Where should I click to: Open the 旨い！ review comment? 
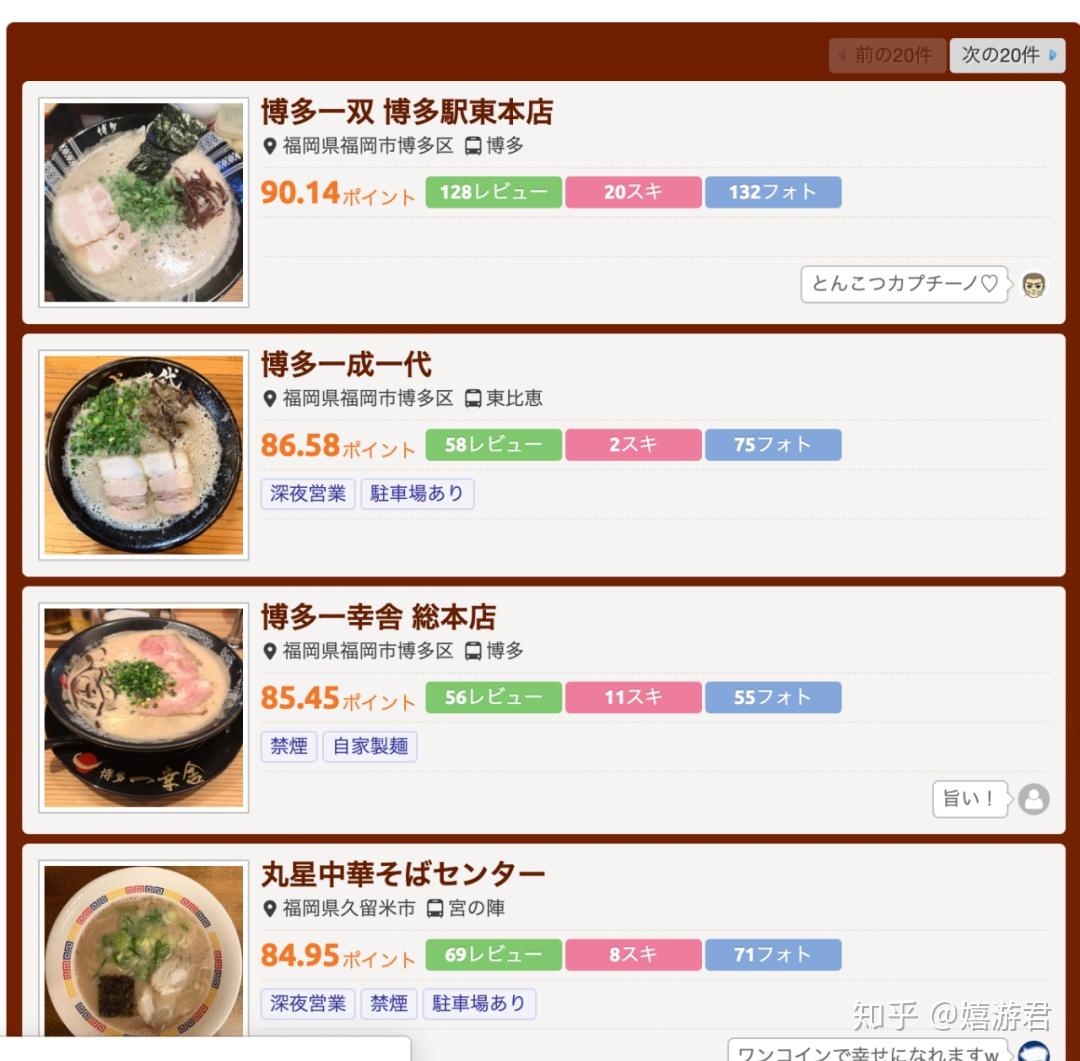[969, 799]
